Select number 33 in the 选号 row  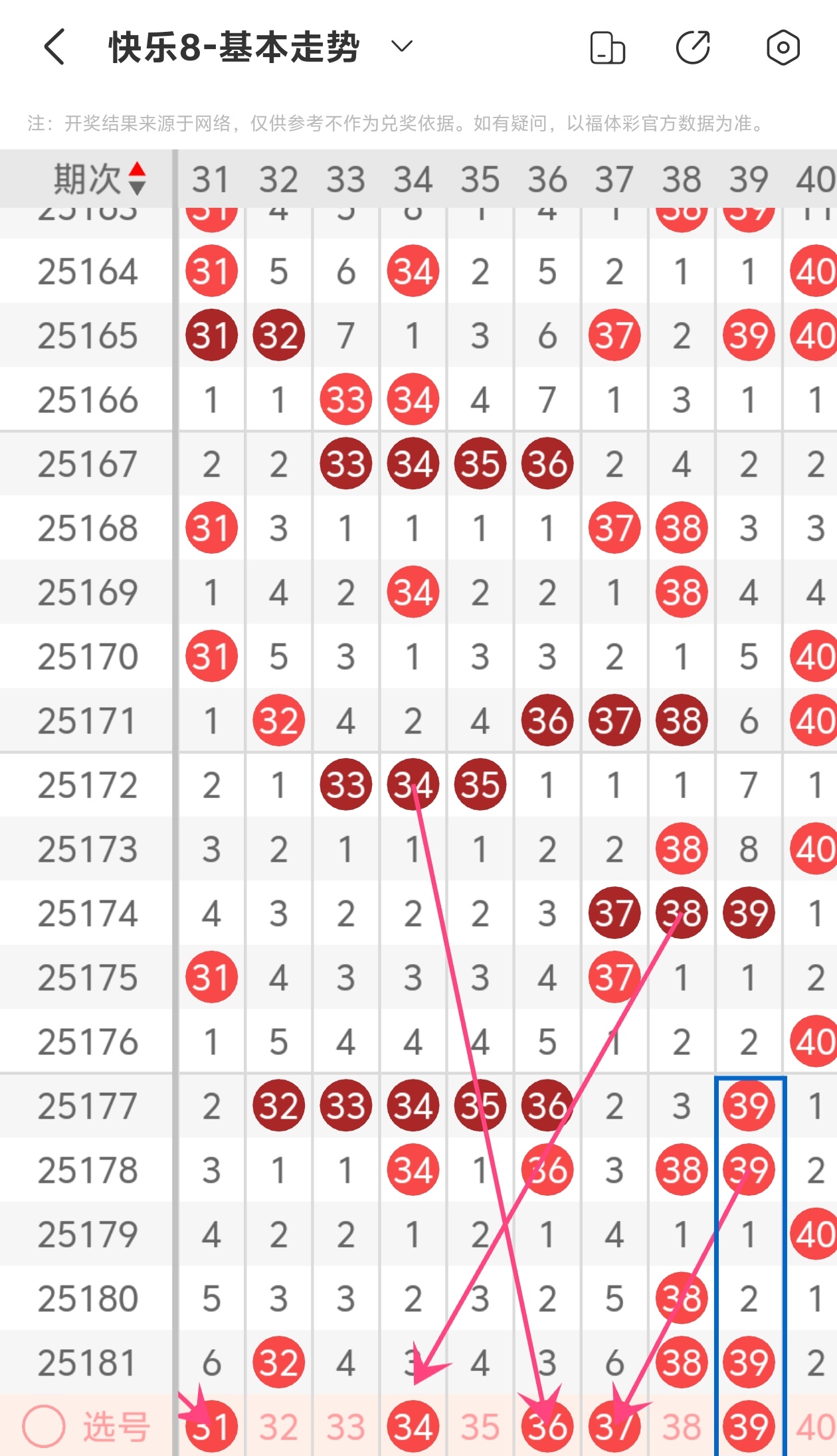click(345, 1427)
